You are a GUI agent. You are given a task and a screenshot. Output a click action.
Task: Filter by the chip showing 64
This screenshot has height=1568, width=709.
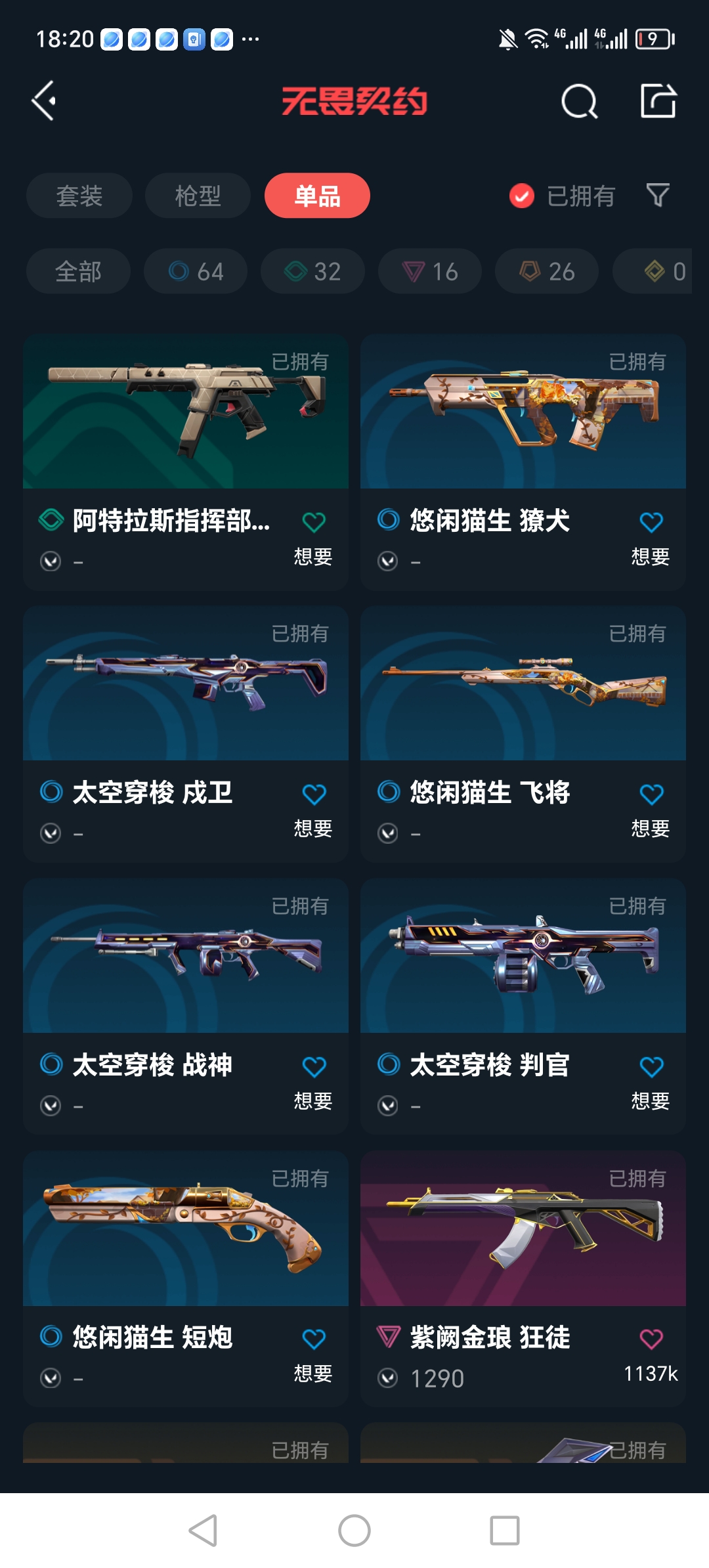point(196,271)
